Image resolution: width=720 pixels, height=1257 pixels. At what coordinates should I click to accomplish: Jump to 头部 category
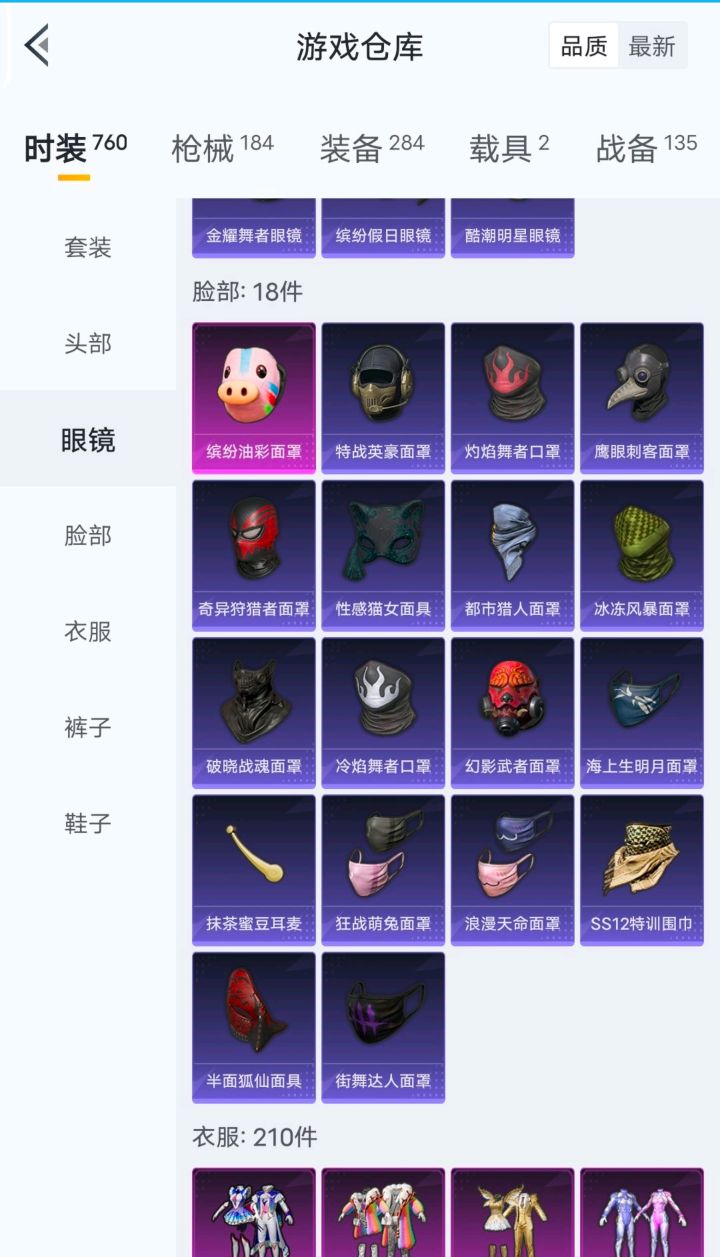(x=88, y=343)
